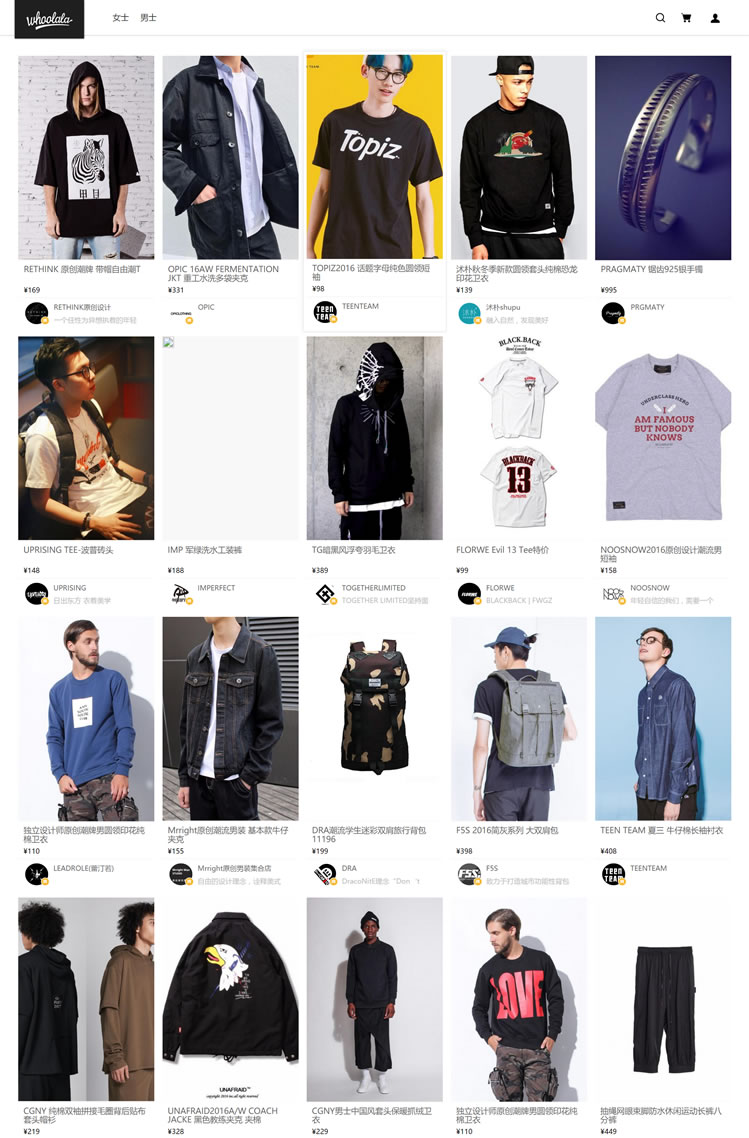Open FSS 2016 grey double backpack

519,718
